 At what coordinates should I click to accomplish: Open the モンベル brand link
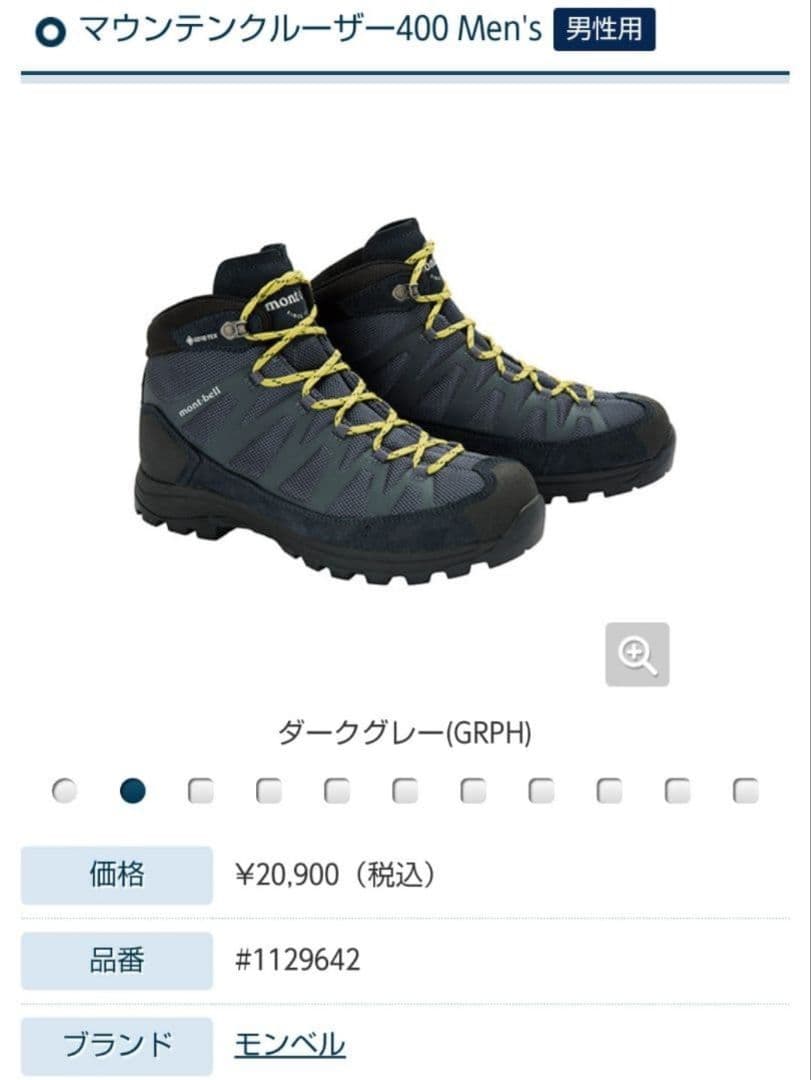[290, 1045]
